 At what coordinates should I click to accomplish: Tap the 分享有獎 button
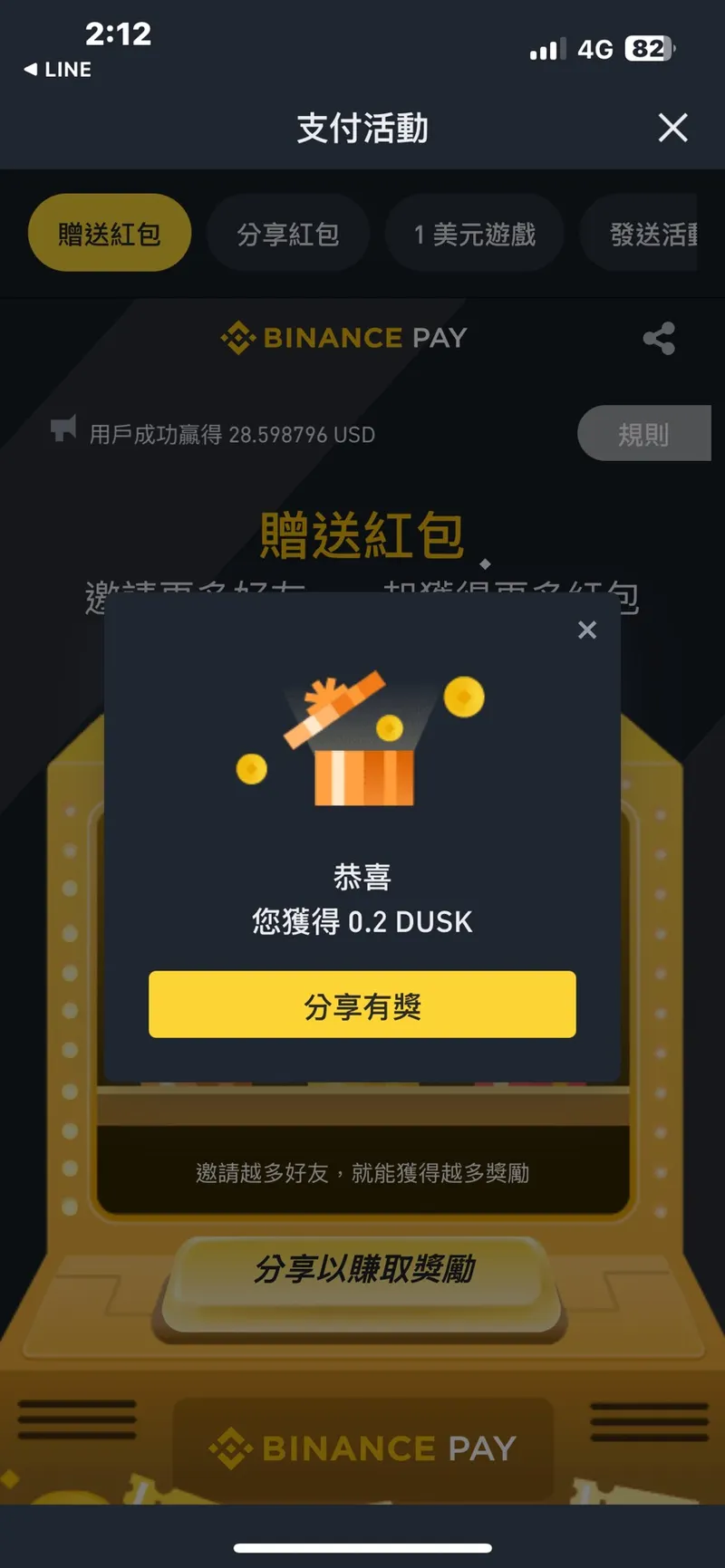click(362, 1005)
